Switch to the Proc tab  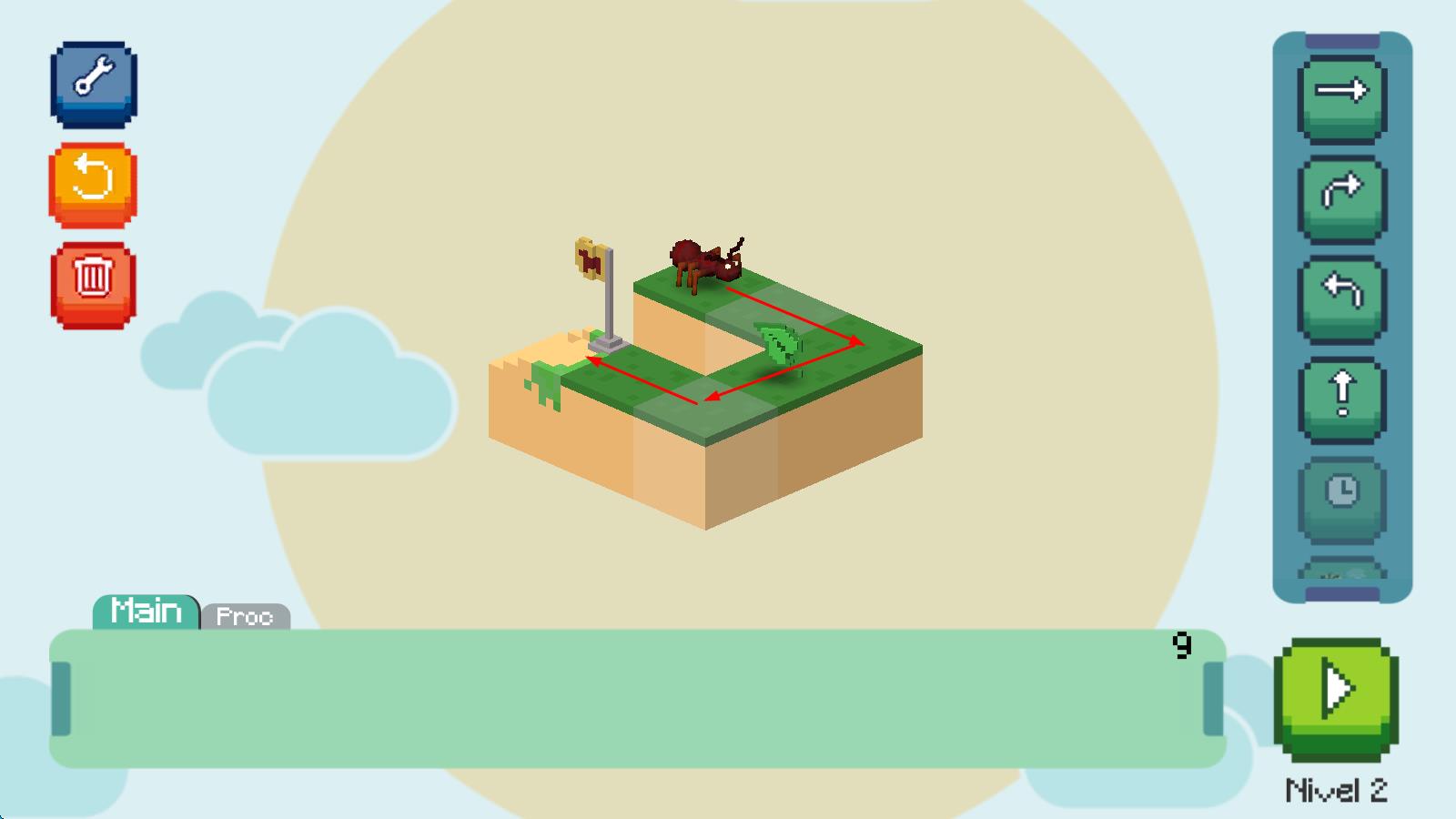[x=246, y=617]
